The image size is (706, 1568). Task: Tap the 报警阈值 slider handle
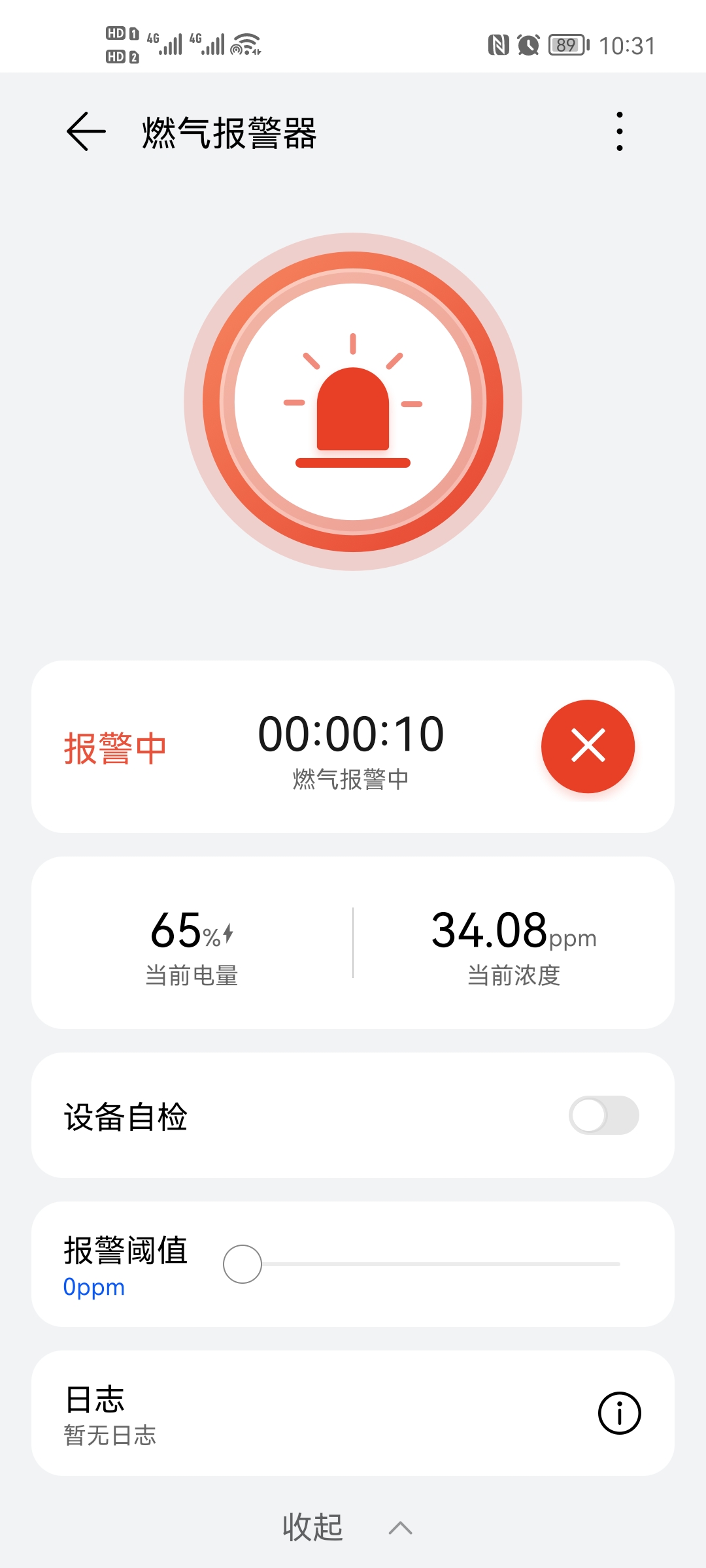tap(243, 1264)
